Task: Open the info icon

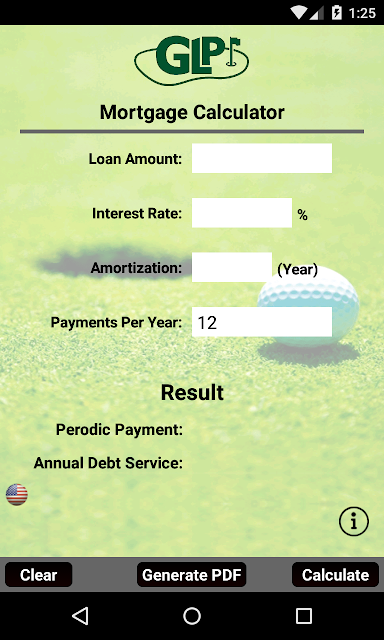Action: point(353,522)
